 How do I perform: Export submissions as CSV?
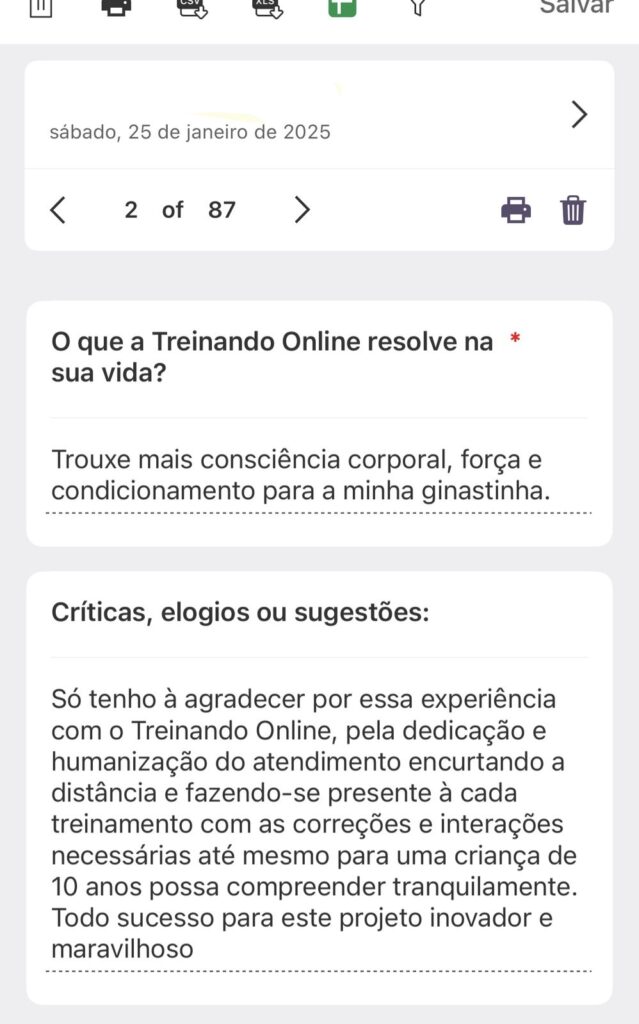[192, 7]
